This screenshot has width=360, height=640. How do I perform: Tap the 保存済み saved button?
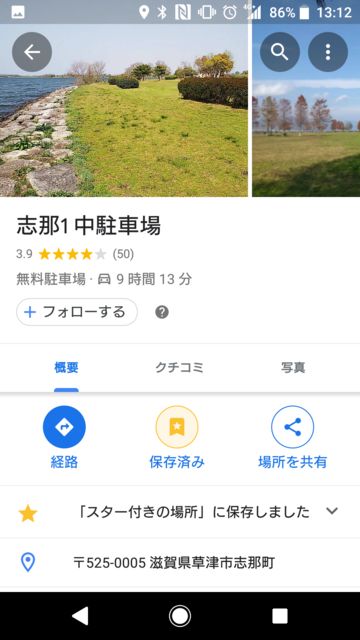tap(177, 438)
